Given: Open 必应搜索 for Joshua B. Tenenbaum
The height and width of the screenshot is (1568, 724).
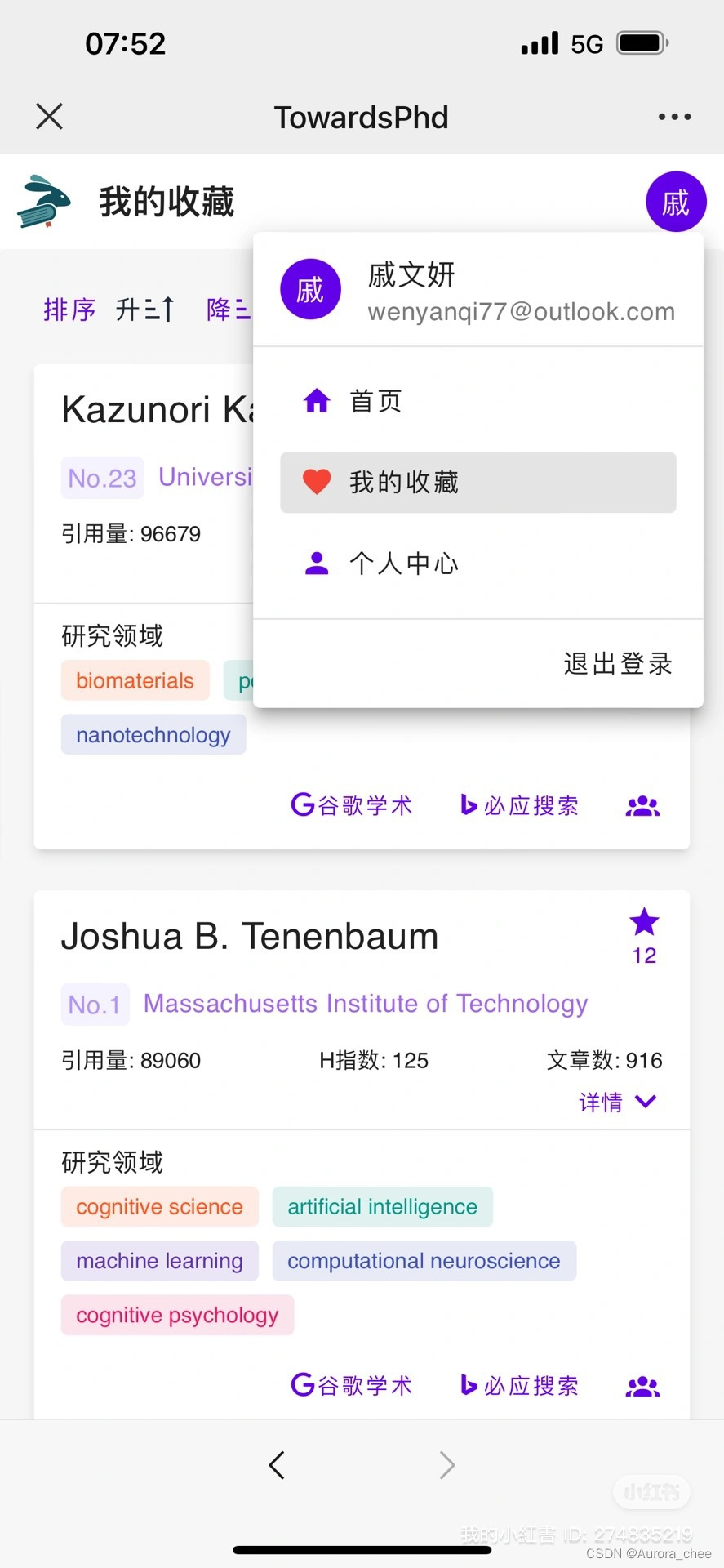Looking at the screenshot, I should [x=520, y=1385].
